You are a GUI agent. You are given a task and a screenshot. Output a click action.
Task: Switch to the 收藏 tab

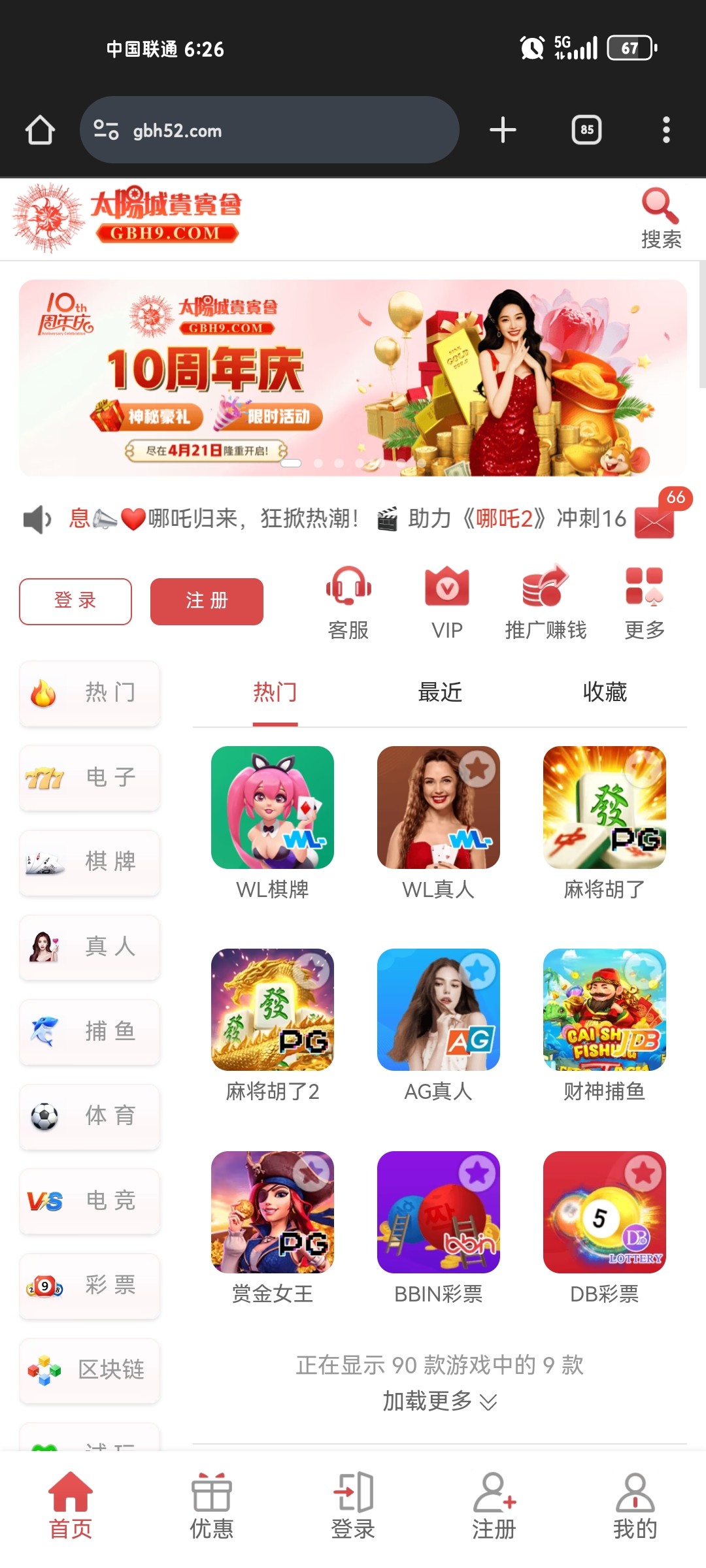pyautogui.click(x=605, y=692)
